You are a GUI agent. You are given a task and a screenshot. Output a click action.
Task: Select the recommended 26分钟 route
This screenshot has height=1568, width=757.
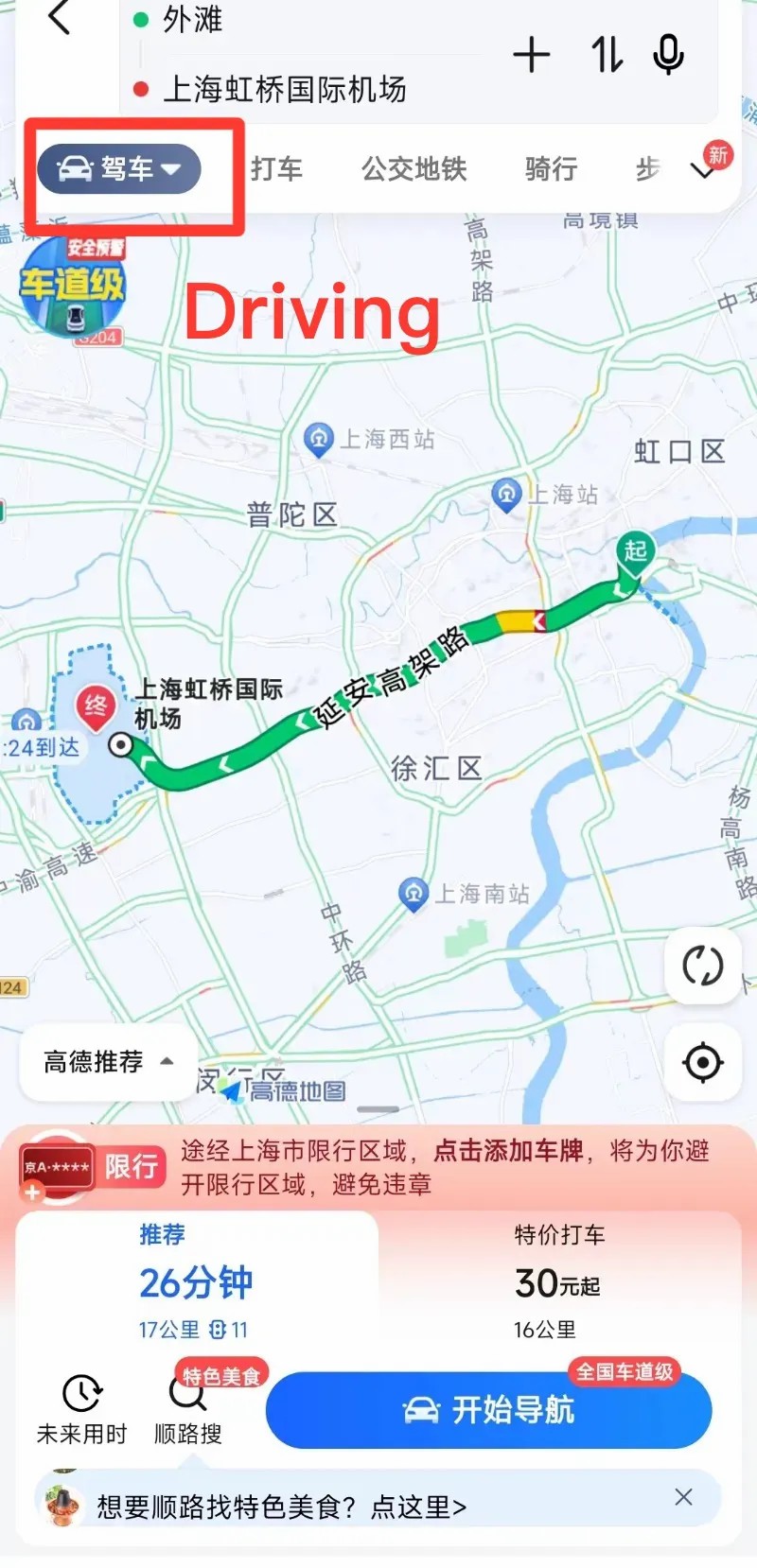196,1281
